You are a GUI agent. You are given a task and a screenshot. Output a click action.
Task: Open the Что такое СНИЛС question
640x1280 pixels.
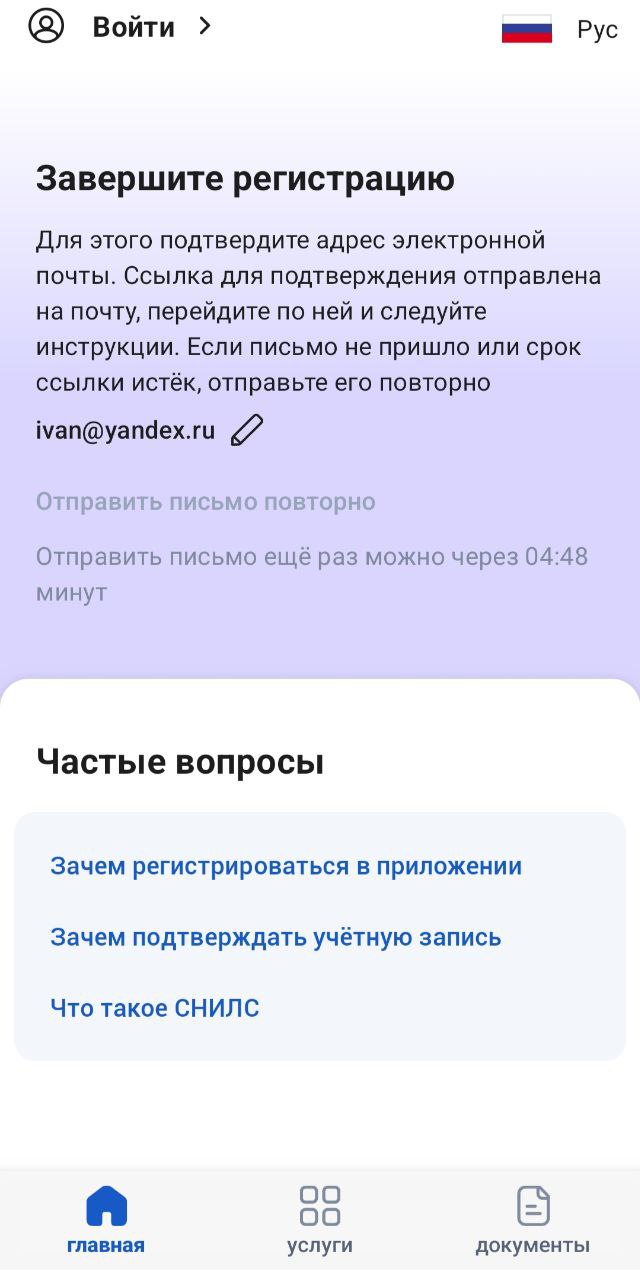pos(155,1008)
